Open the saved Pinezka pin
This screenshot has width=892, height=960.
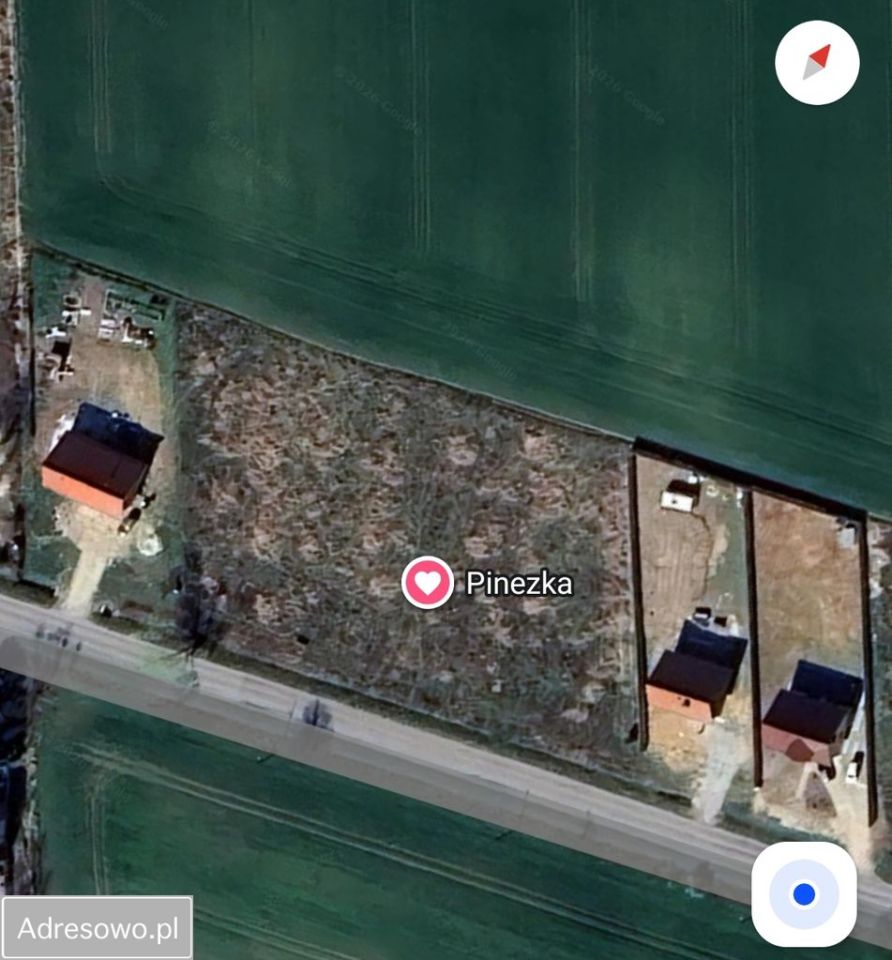coord(428,582)
